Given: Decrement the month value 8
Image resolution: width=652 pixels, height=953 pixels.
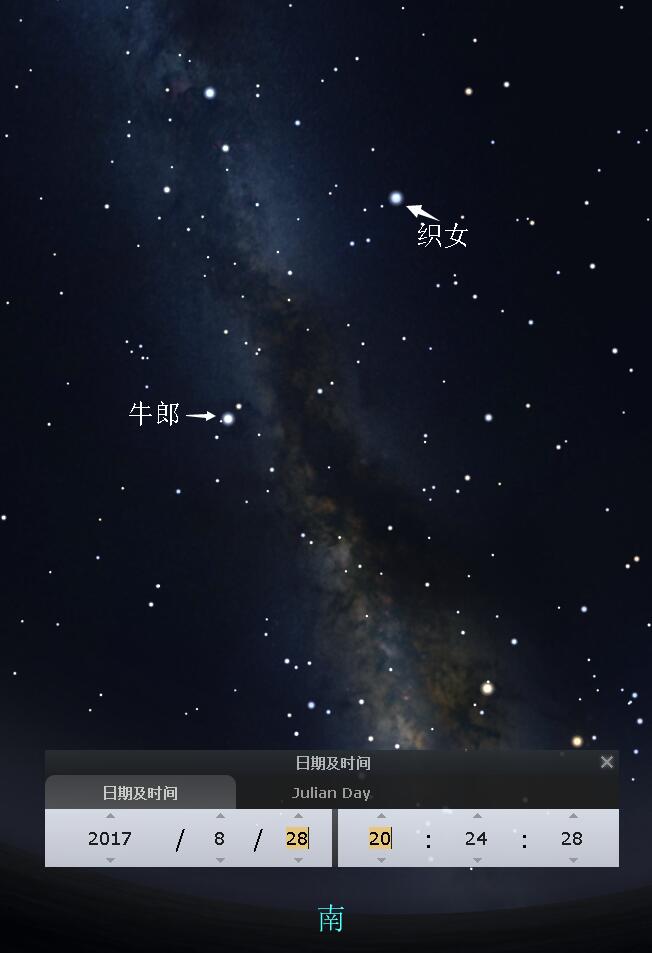Looking at the screenshot, I should click(220, 860).
